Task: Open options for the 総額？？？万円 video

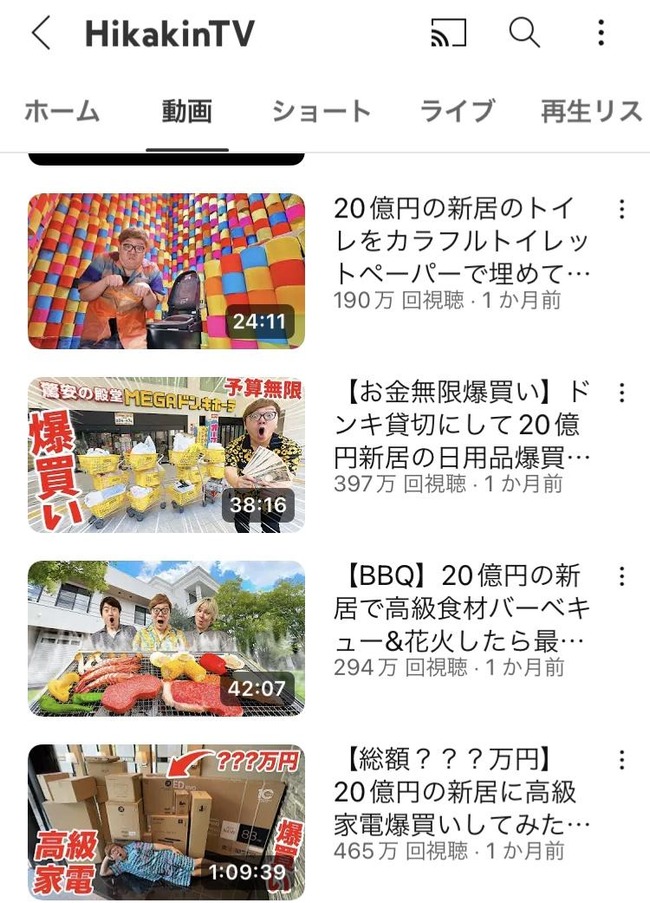Action: 621,760
